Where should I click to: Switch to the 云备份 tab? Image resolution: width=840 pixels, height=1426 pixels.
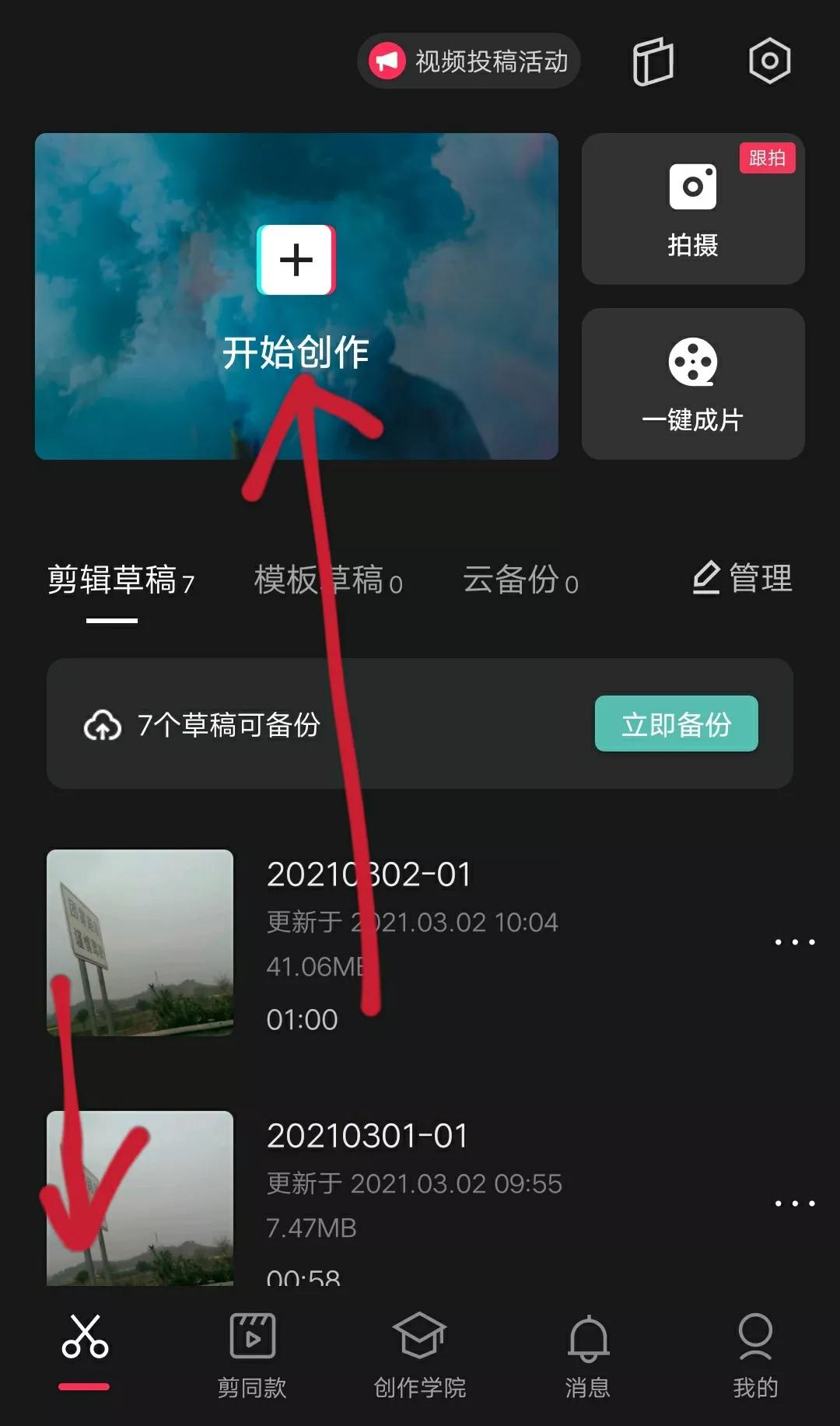pyautogui.click(x=520, y=582)
